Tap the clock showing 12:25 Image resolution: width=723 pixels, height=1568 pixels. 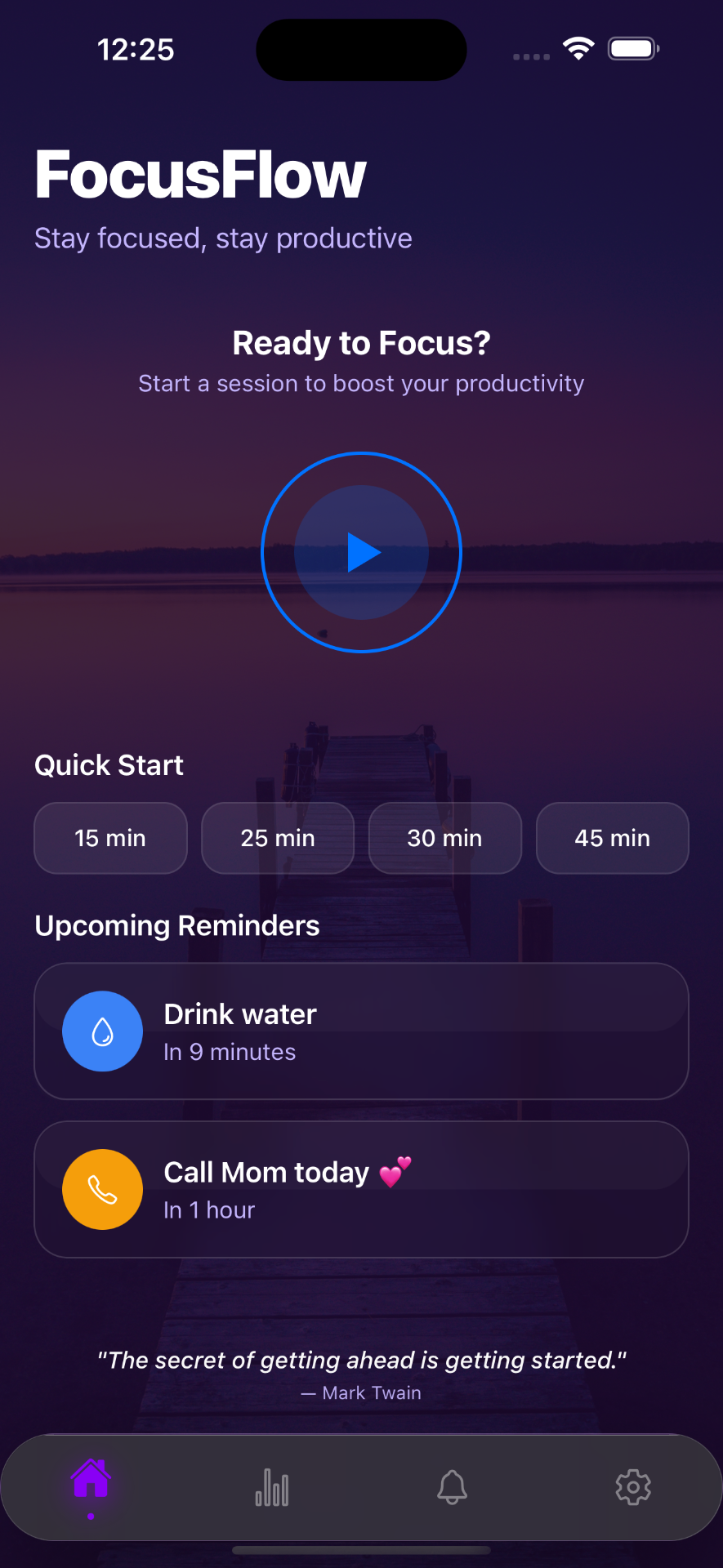136,49
